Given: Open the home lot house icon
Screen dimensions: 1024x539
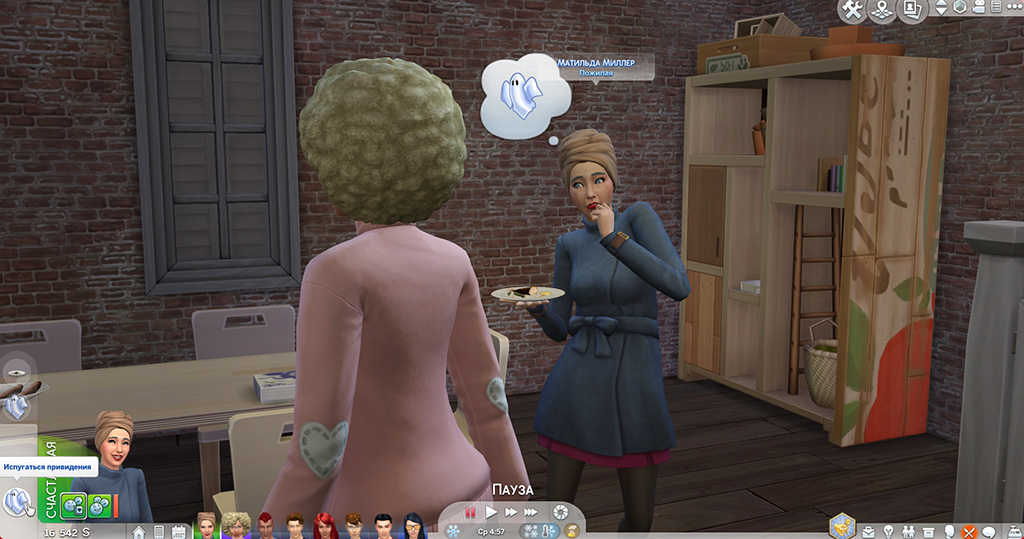Looking at the screenshot, I should 138,531.
